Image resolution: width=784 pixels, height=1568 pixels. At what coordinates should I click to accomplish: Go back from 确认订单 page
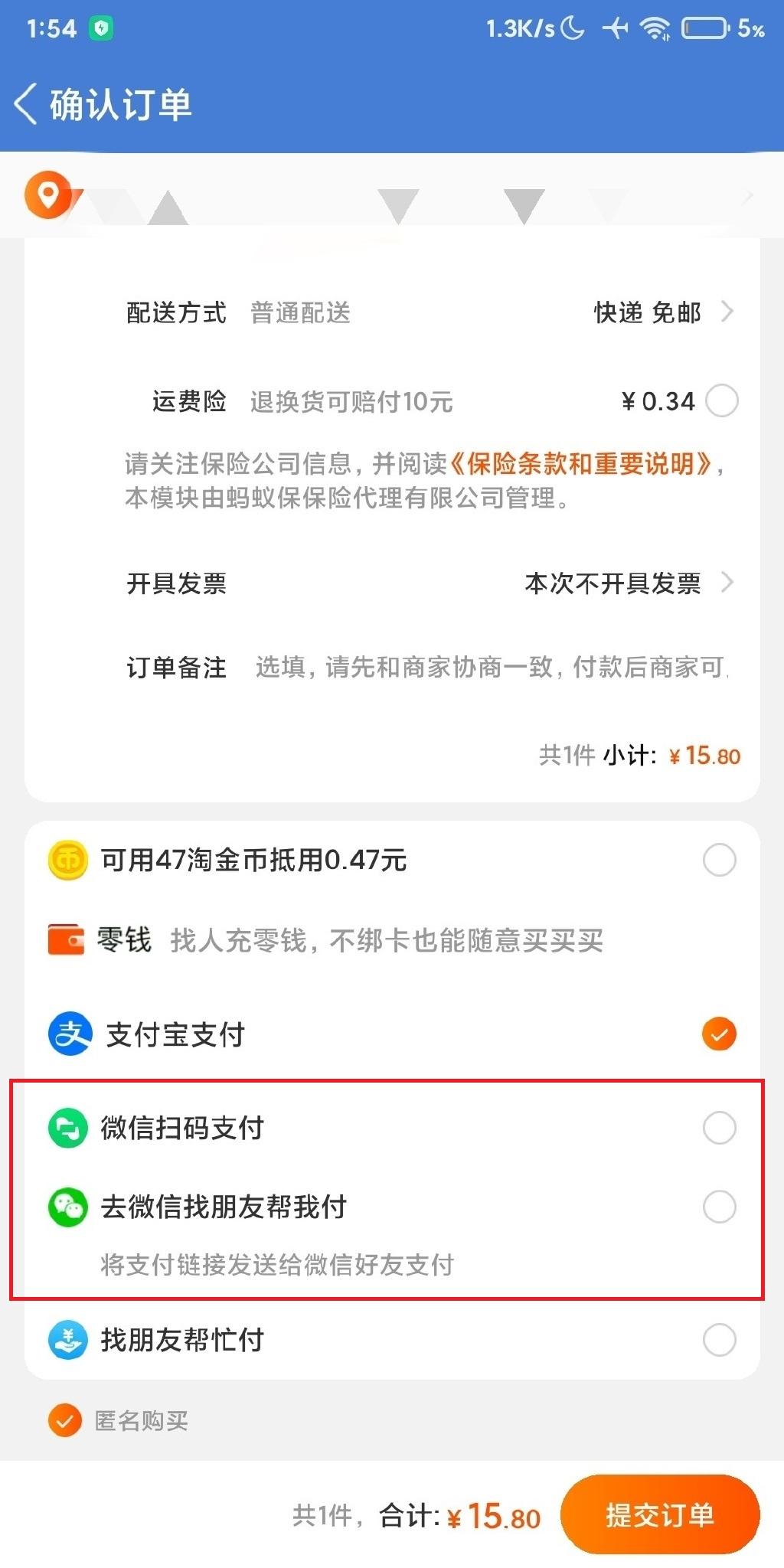pos(26,104)
